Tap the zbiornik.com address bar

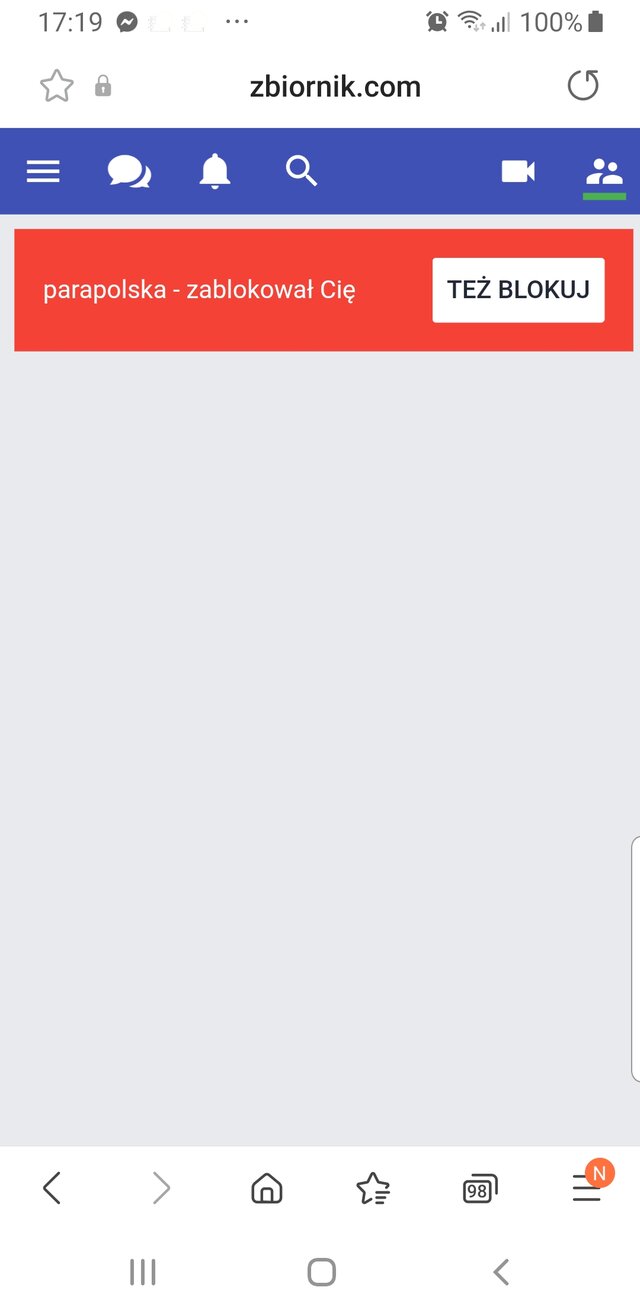coord(335,87)
